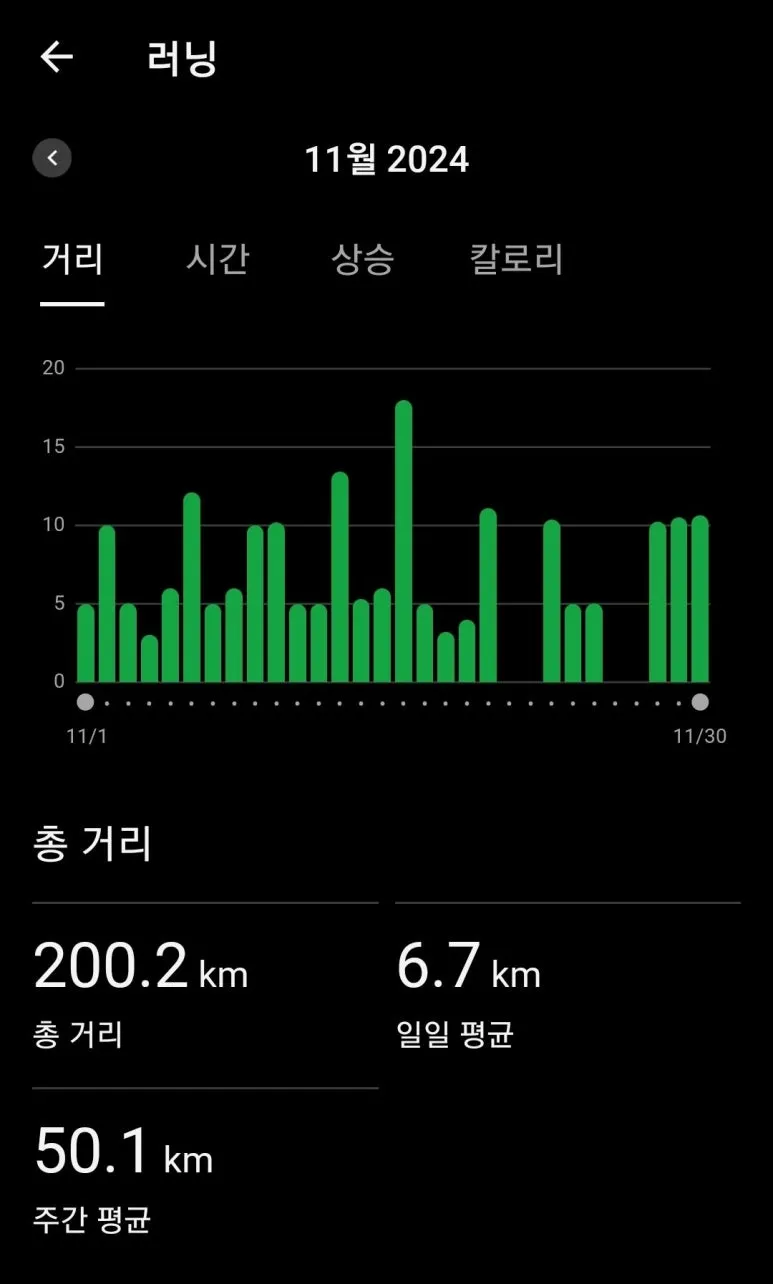The image size is (773, 1284).
Task: Open the previous month with the circular chevron
Action: [51, 158]
